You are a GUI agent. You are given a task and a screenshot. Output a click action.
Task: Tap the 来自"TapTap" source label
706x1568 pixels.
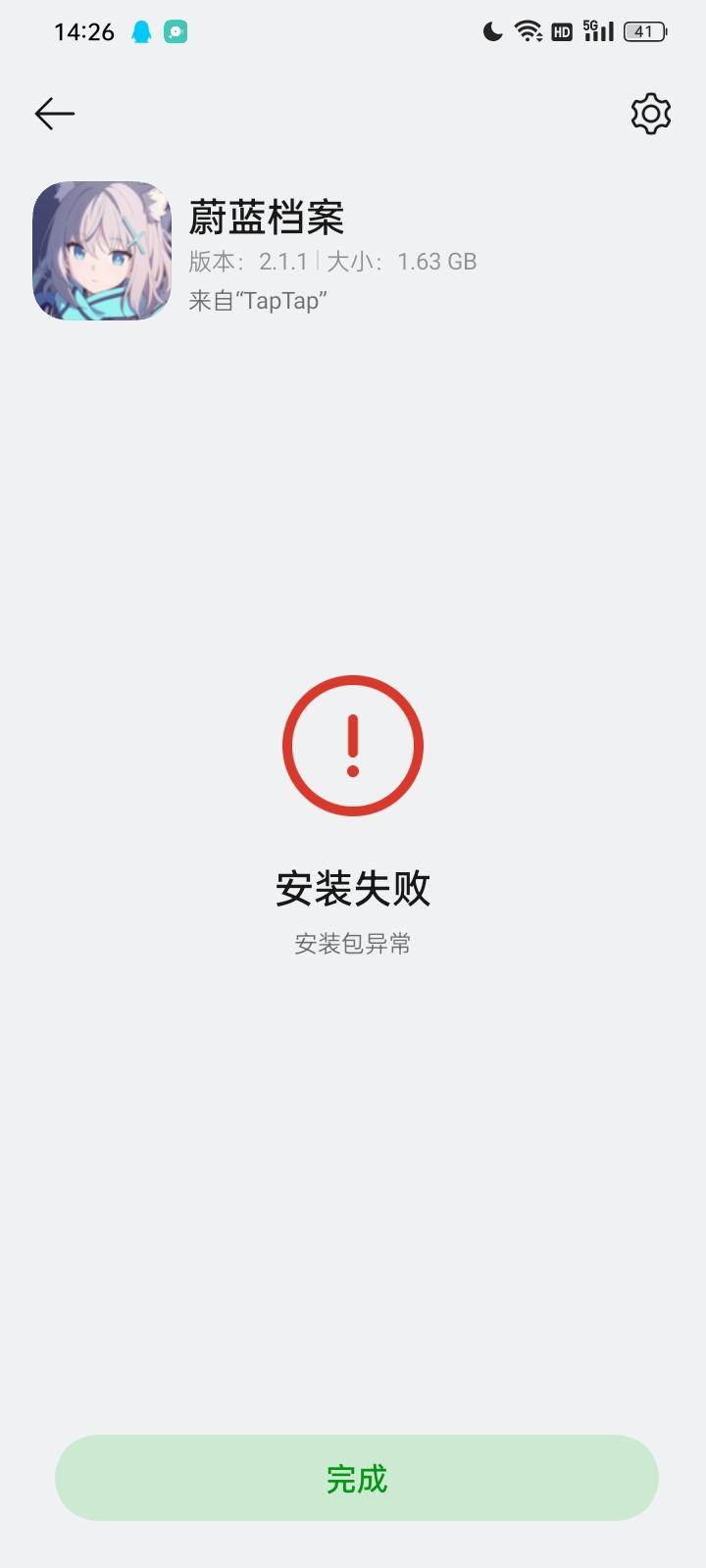pyautogui.click(x=259, y=299)
